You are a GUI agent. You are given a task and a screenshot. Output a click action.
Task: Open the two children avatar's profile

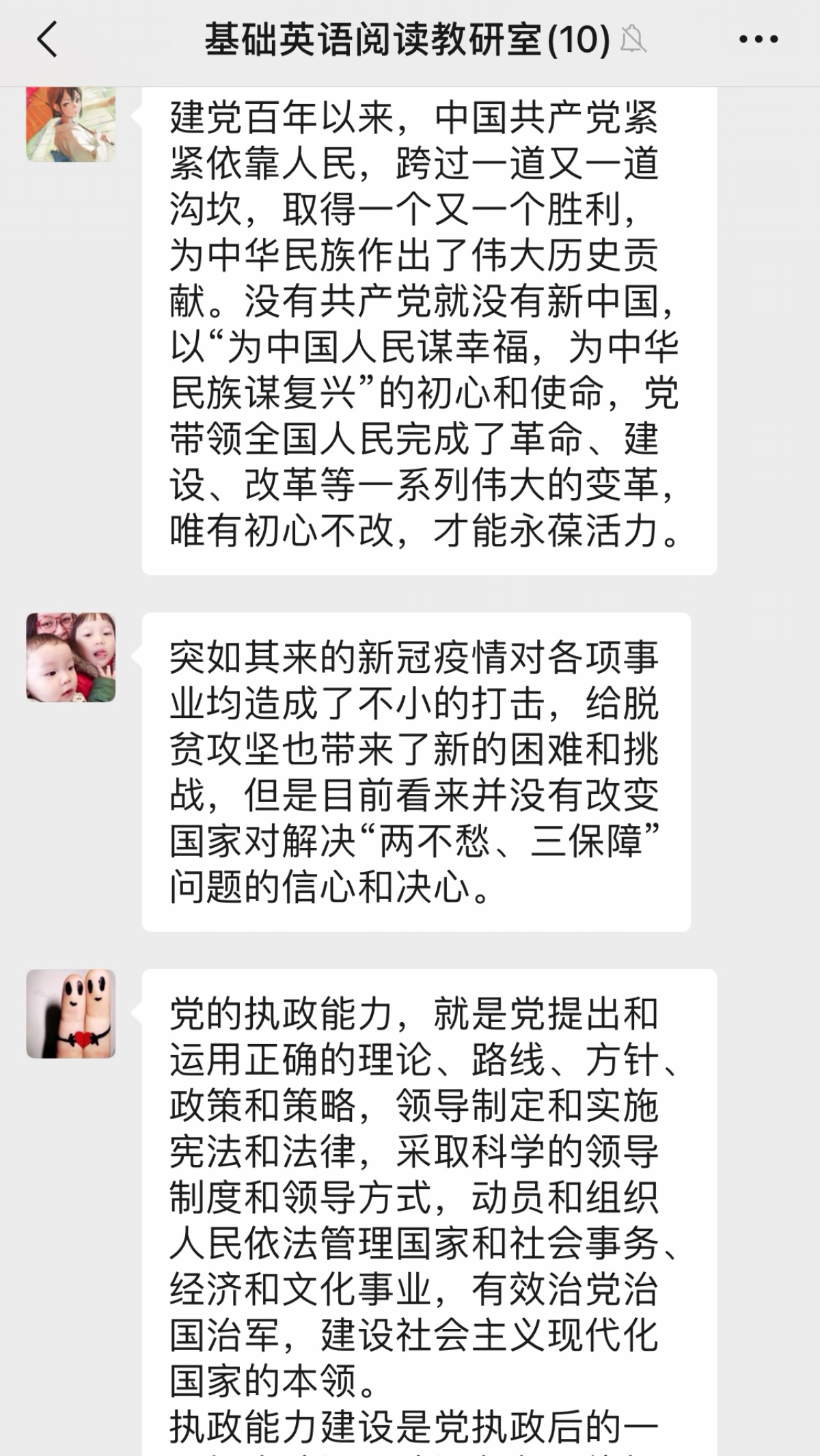tap(70, 657)
